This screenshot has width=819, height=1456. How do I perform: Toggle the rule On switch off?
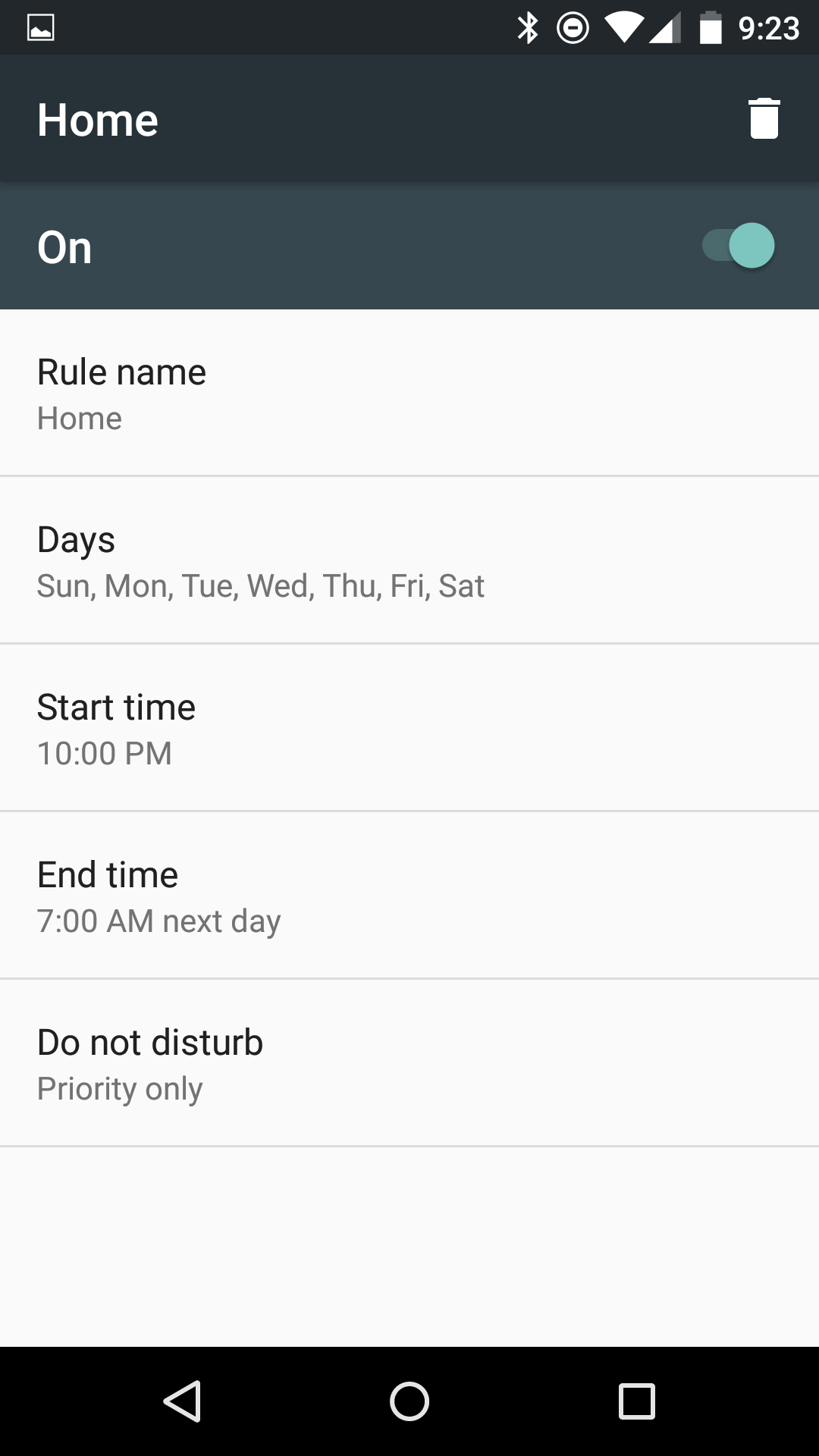point(738,246)
